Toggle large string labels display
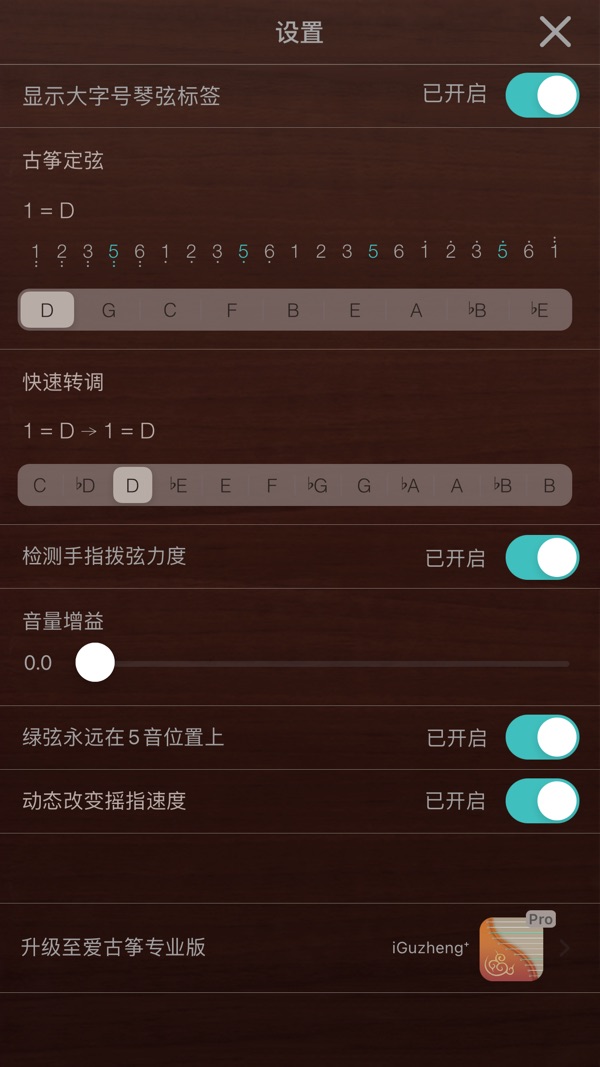 coord(542,95)
